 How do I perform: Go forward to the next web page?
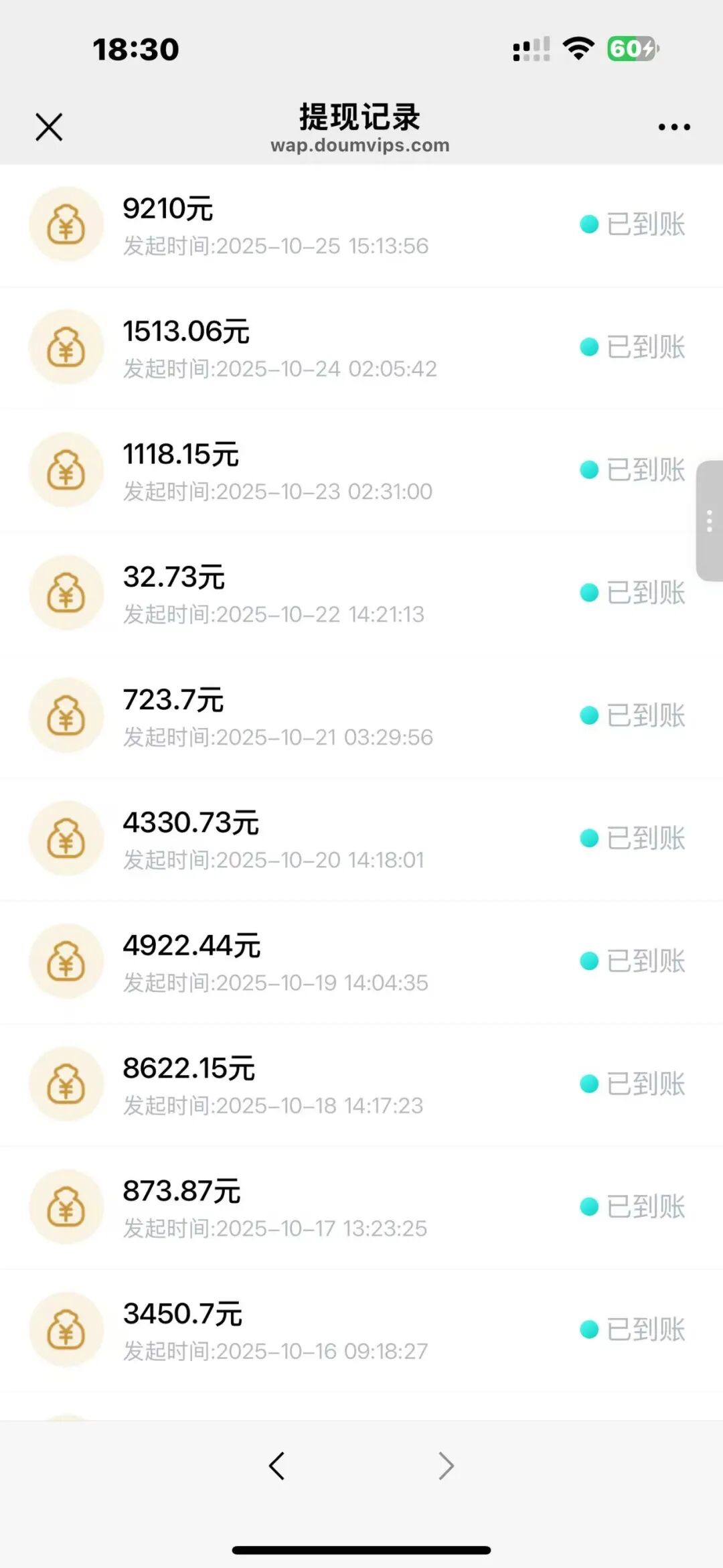click(x=446, y=1466)
